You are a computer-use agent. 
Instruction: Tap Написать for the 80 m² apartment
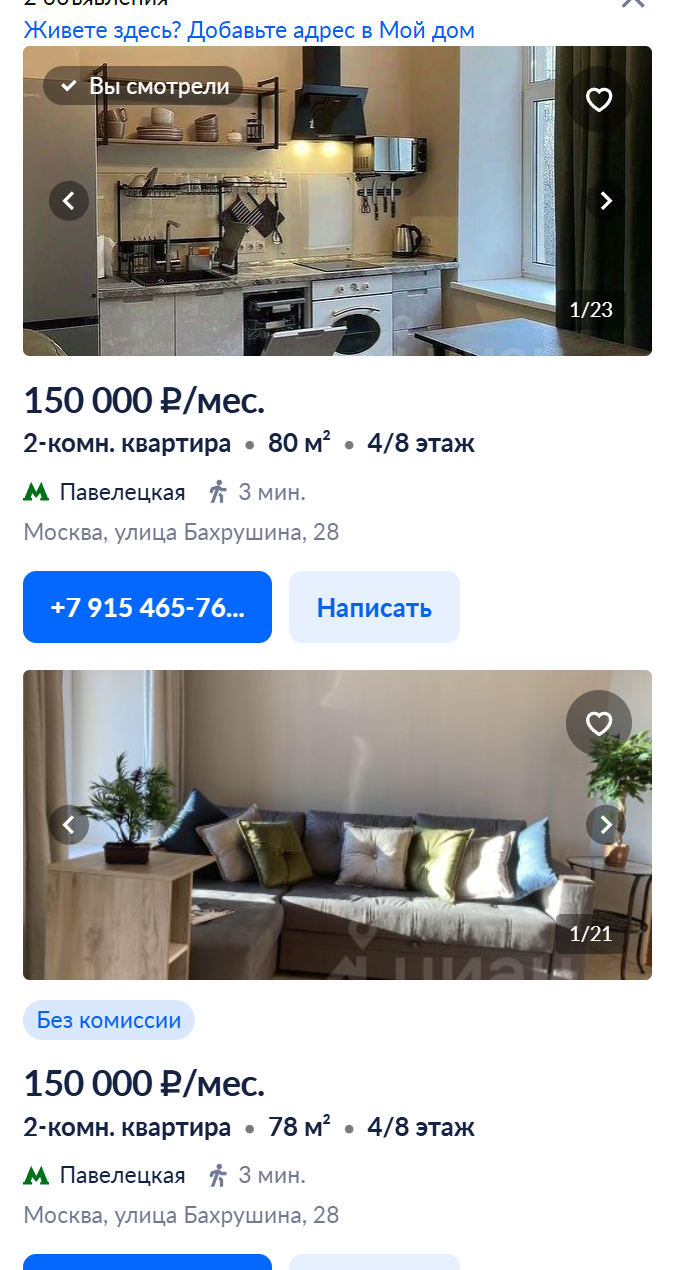tap(374, 607)
